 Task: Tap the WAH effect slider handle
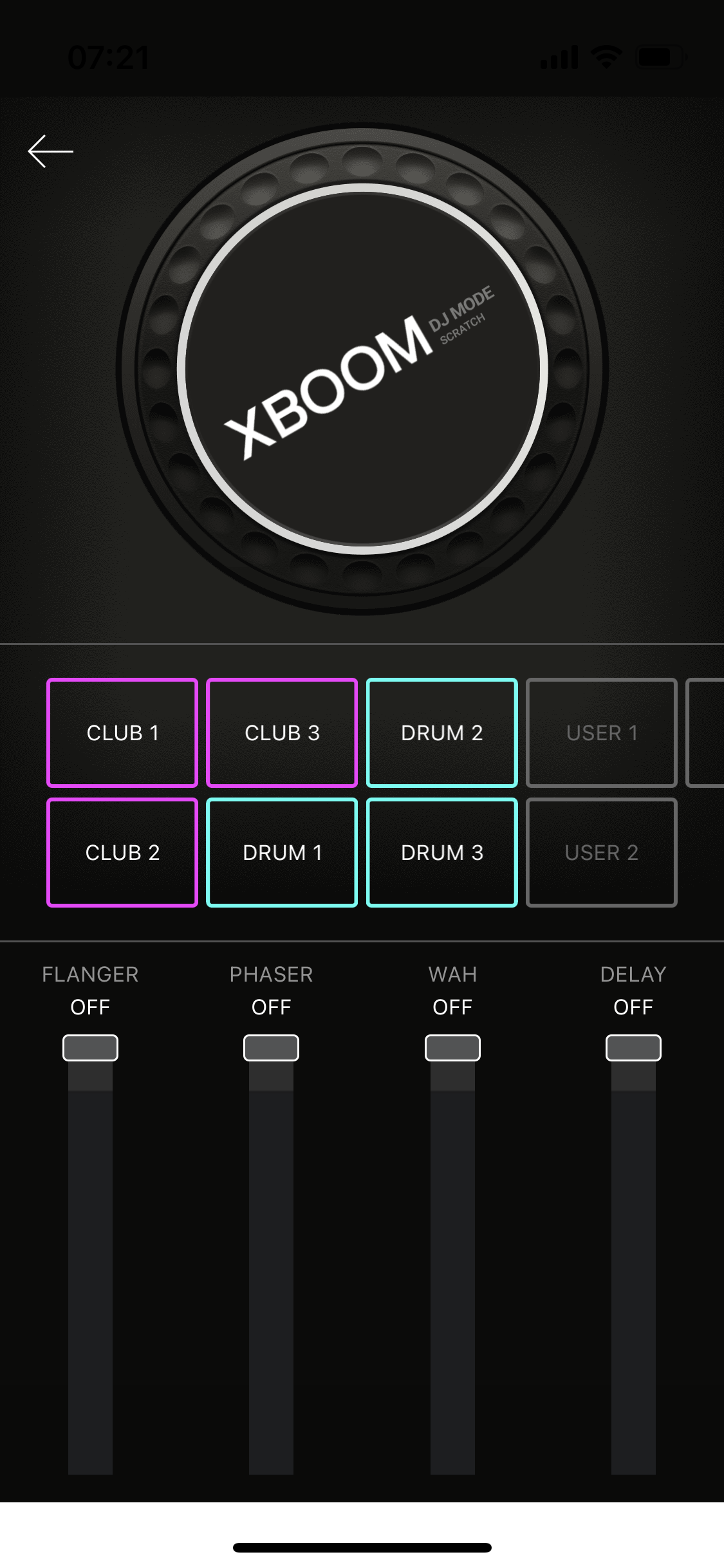[x=452, y=1048]
